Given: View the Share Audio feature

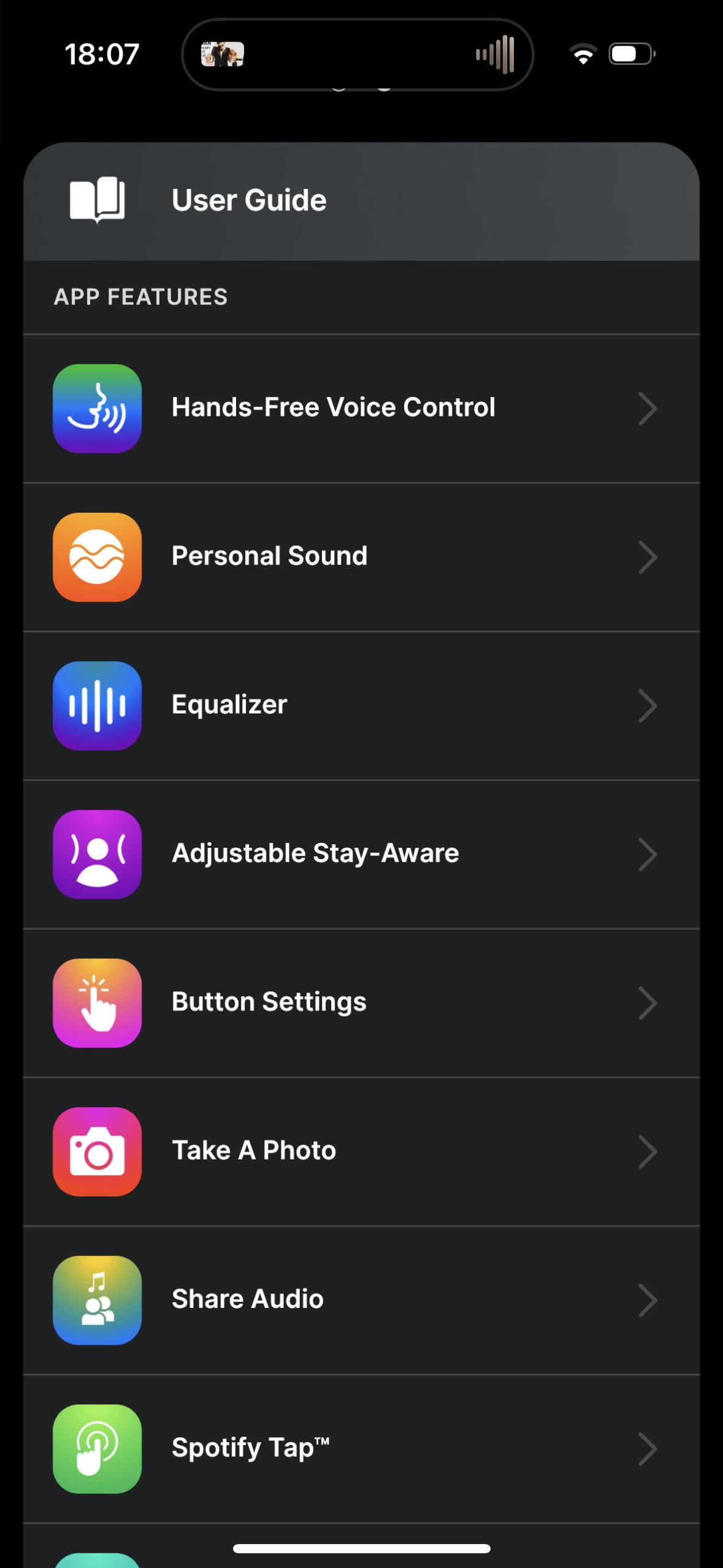Looking at the screenshot, I should coord(361,1299).
